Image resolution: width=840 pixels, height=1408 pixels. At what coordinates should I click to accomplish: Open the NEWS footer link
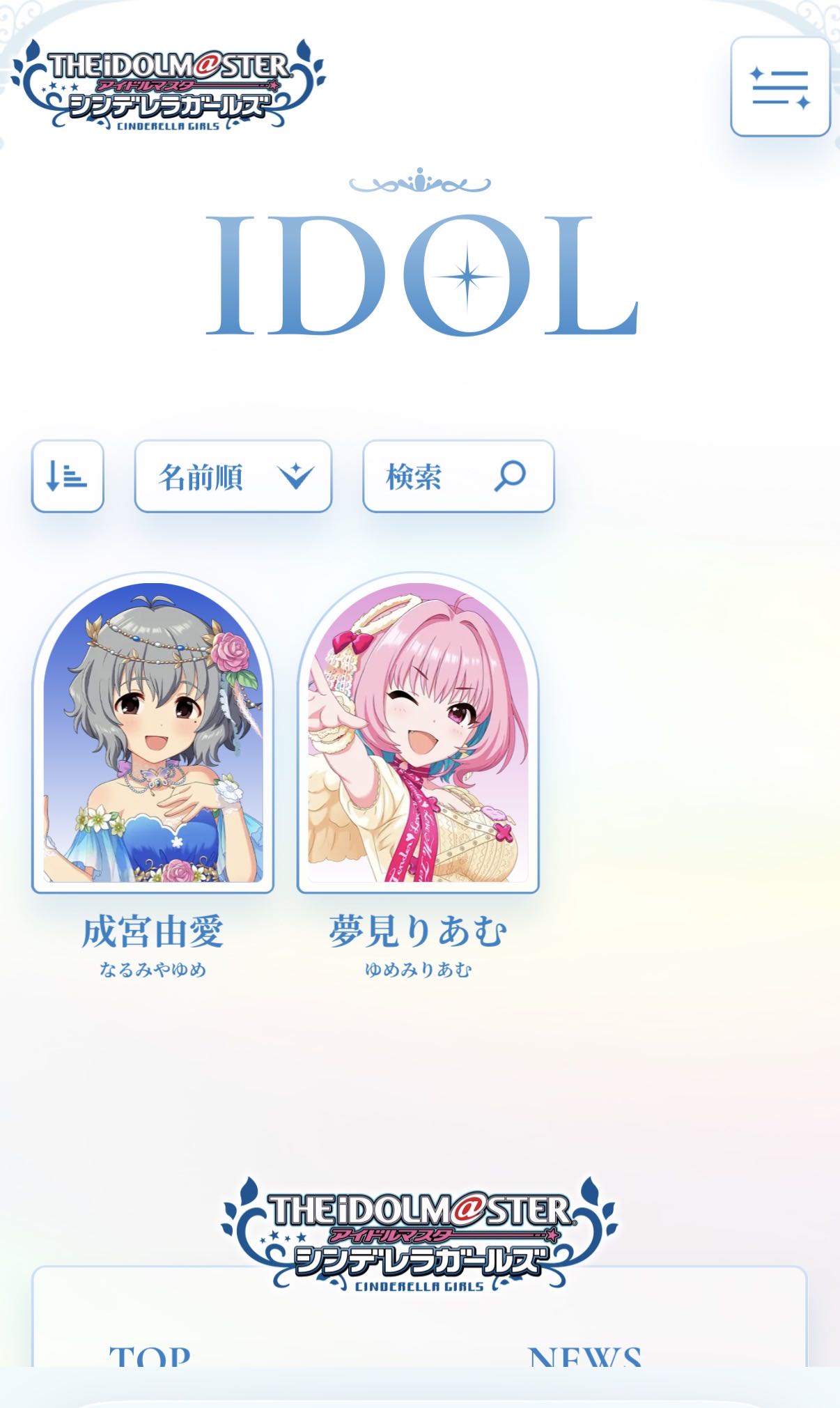584,1355
